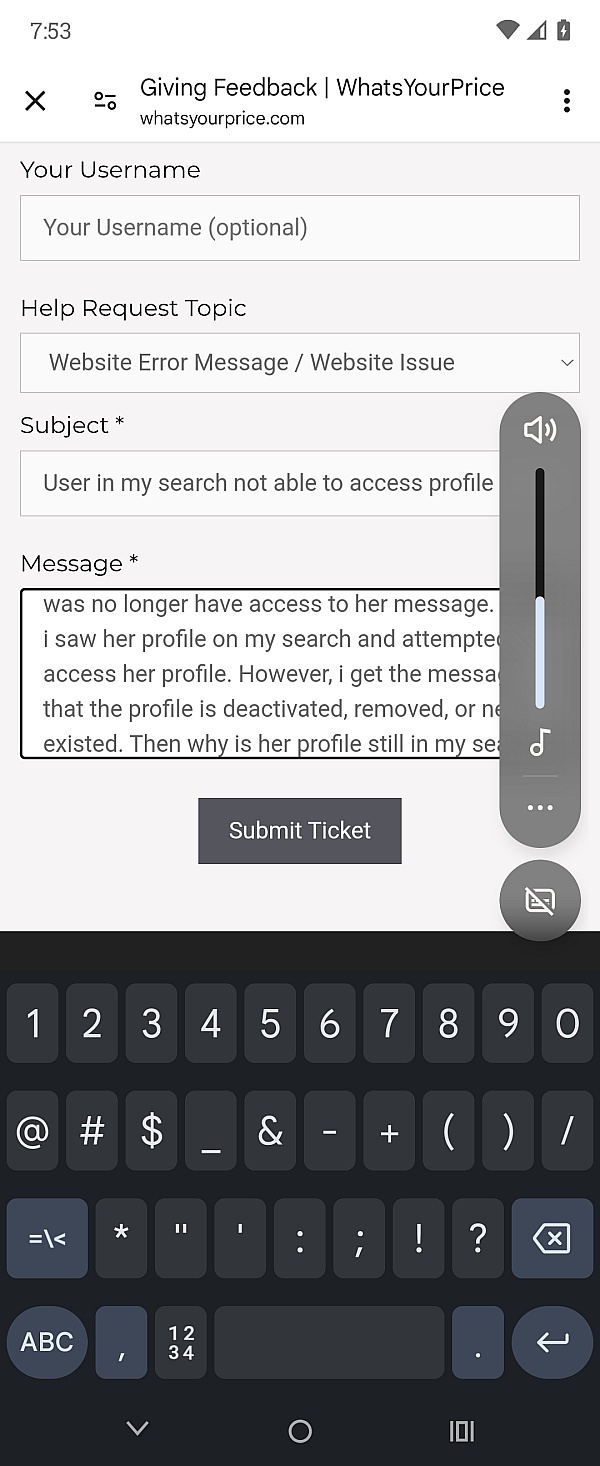Tap the music note ringer icon
The image size is (600, 1466).
point(540,742)
